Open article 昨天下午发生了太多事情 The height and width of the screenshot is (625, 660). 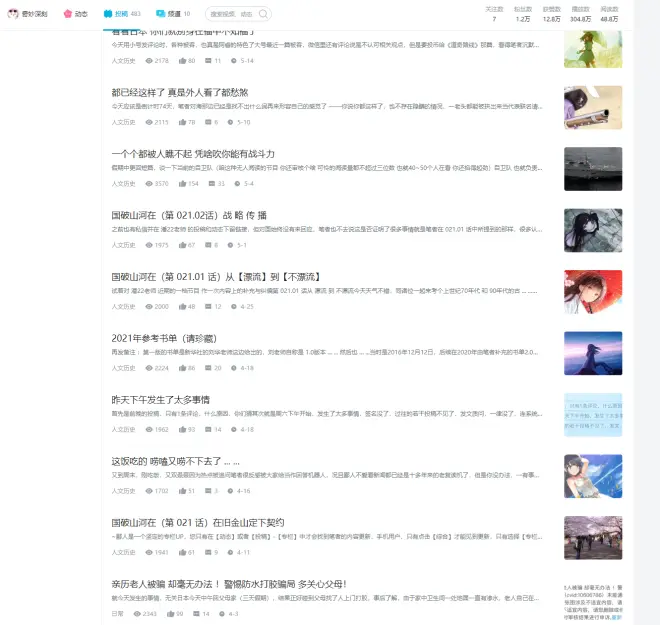click(x=161, y=399)
